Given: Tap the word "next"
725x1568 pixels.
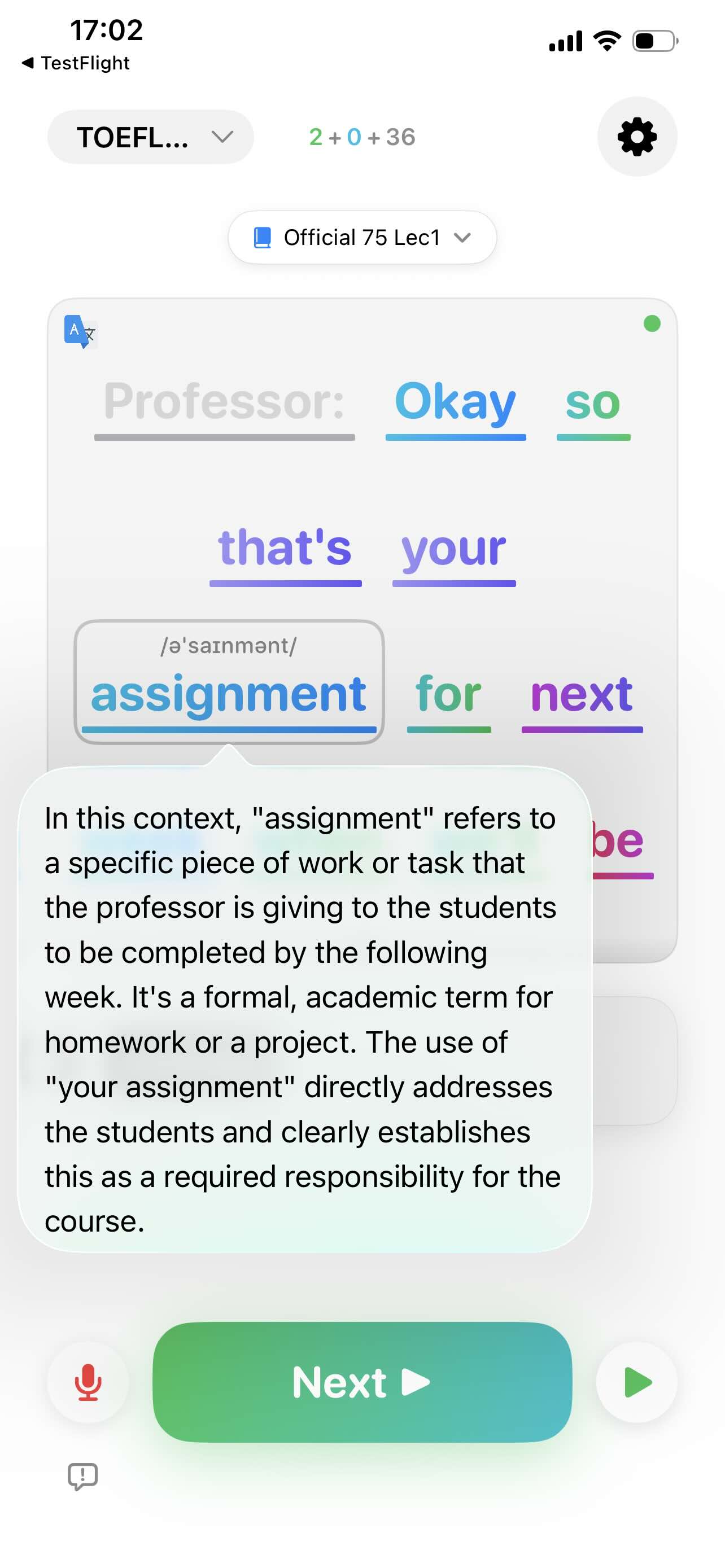Looking at the screenshot, I should point(582,694).
